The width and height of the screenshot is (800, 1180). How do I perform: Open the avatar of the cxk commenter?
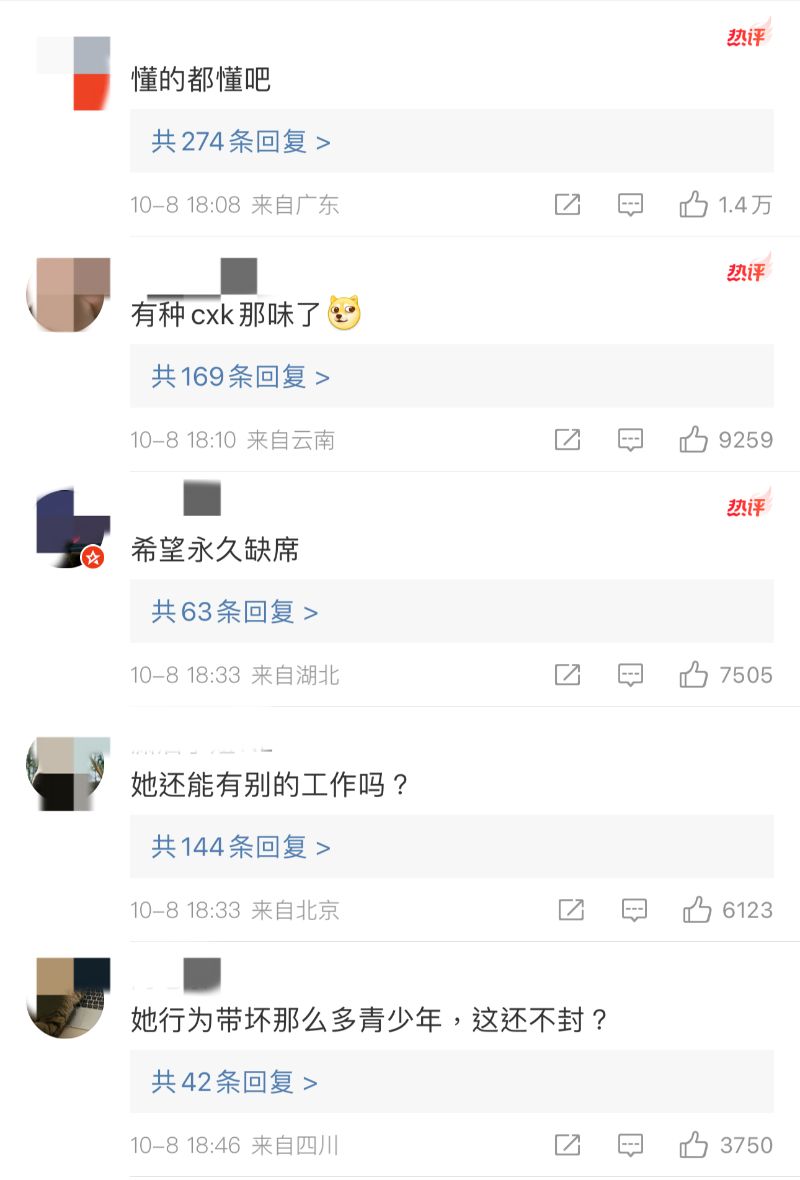(x=67, y=294)
